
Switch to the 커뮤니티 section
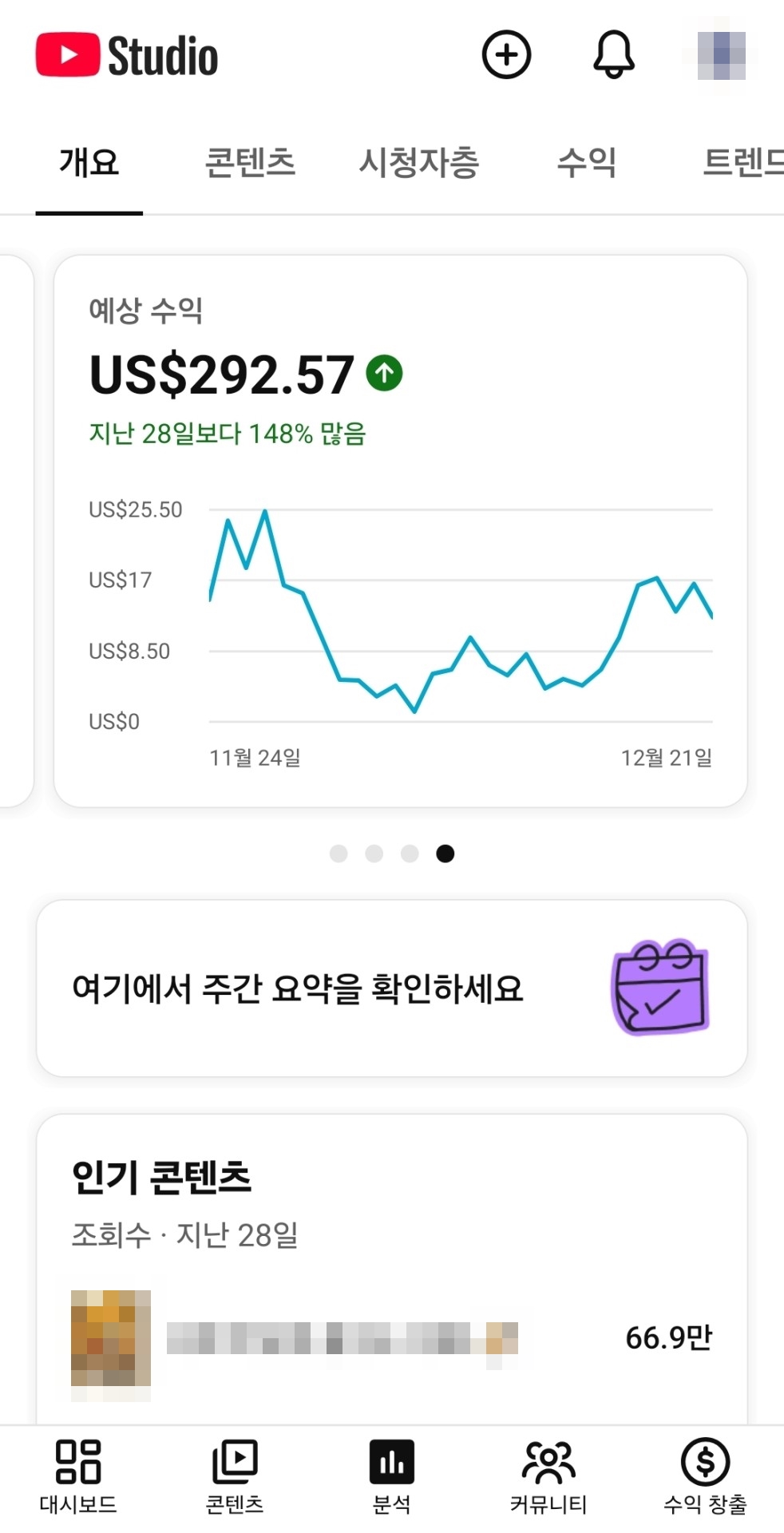click(x=548, y=1476)
